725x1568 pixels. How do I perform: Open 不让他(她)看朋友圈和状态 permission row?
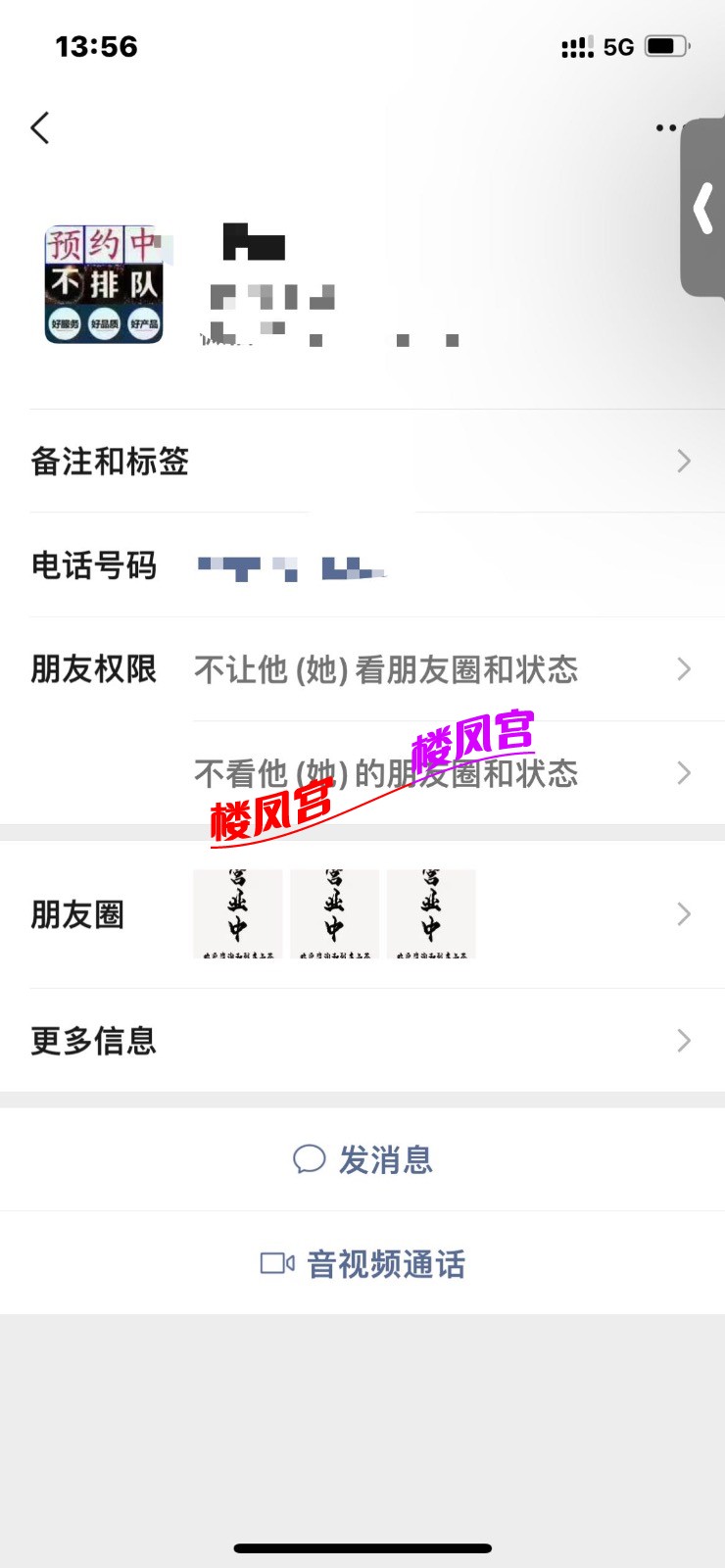[441, 669]
